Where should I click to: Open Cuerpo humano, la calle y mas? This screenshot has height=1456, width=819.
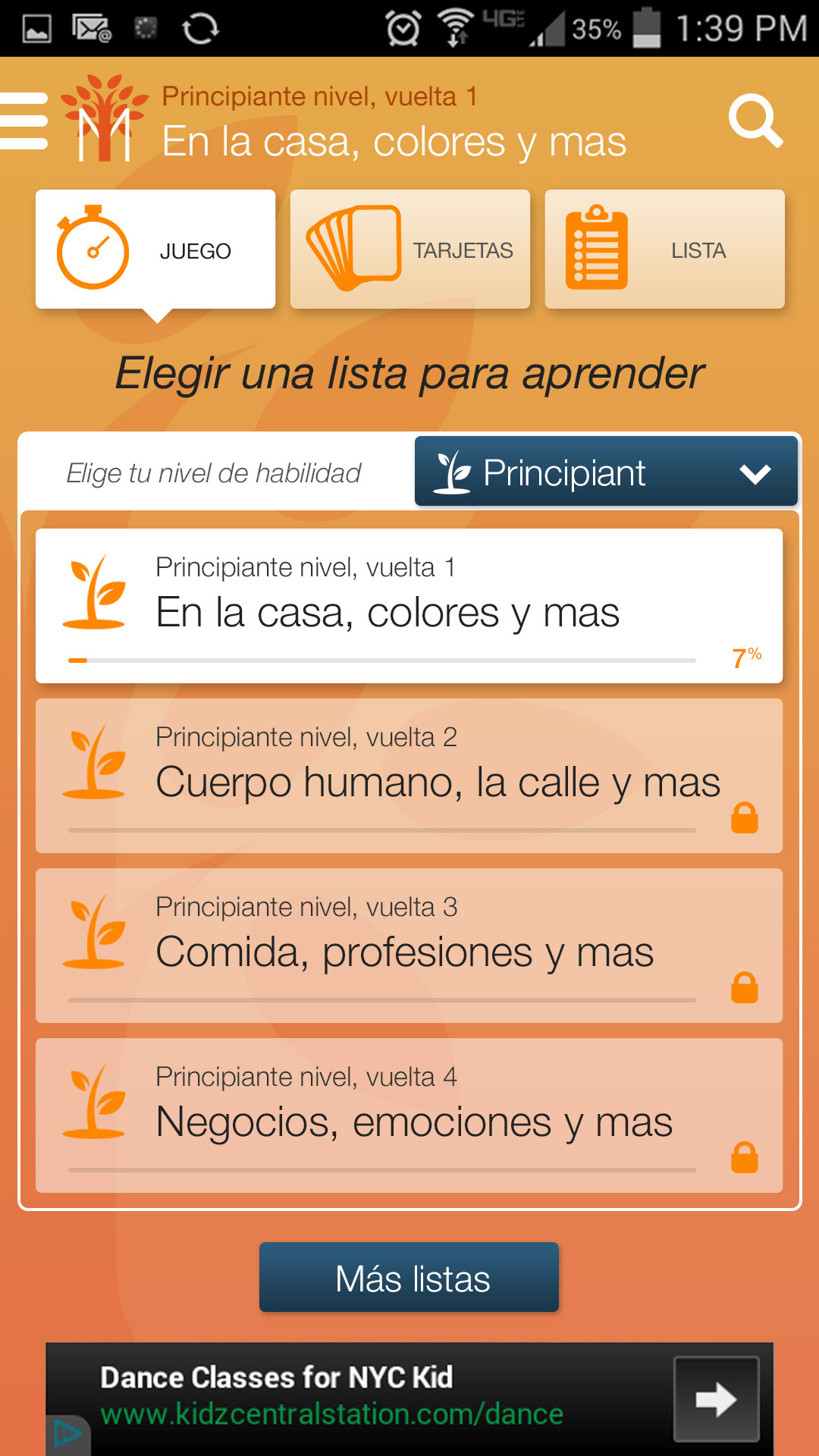[x=409, y=775]
